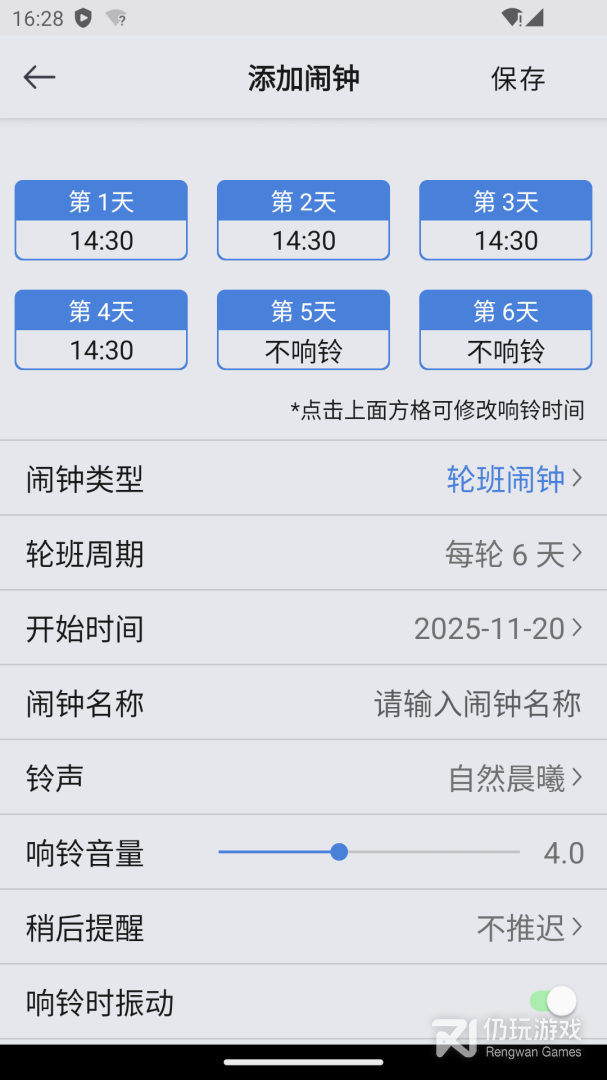
Task: Open the 稍后提醒 snooze options
Action: (303, 928)
